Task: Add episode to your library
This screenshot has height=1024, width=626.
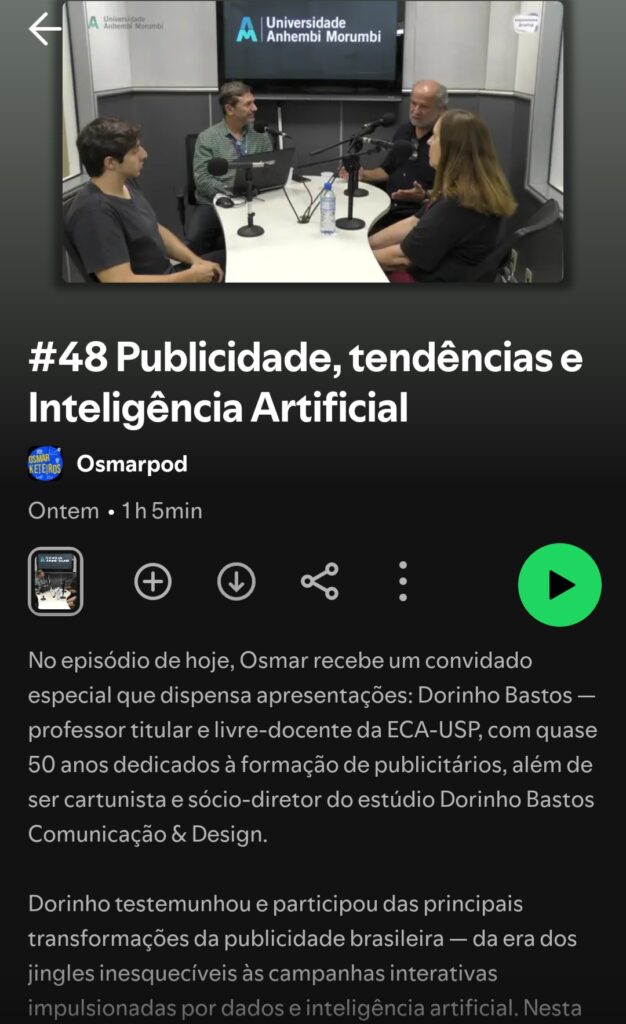Action: (x=153, y=581)
